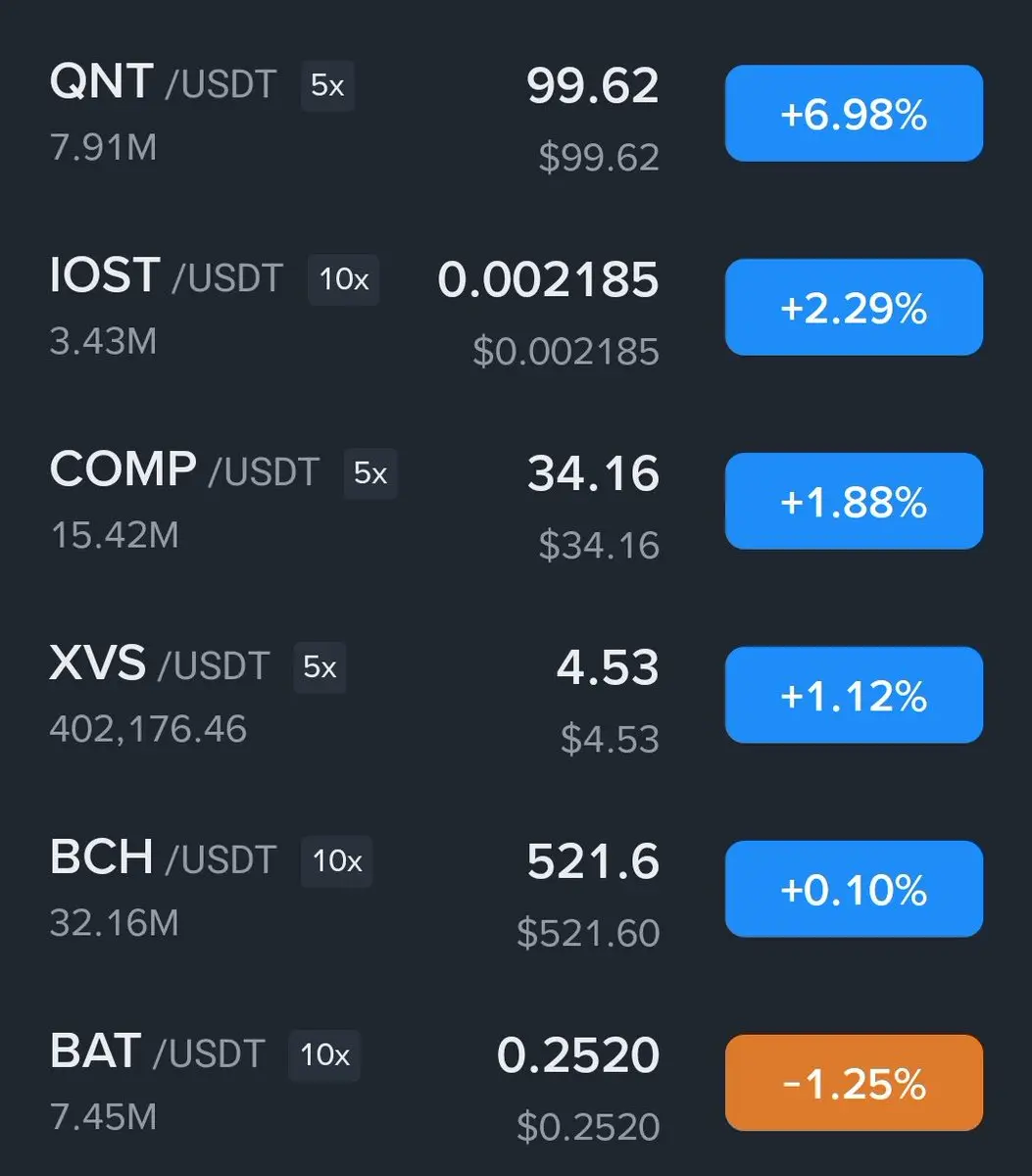Open the QNT/USDT trading pair
The height and width of the screenshot is (1176, 1032).
tap(163, 83)
